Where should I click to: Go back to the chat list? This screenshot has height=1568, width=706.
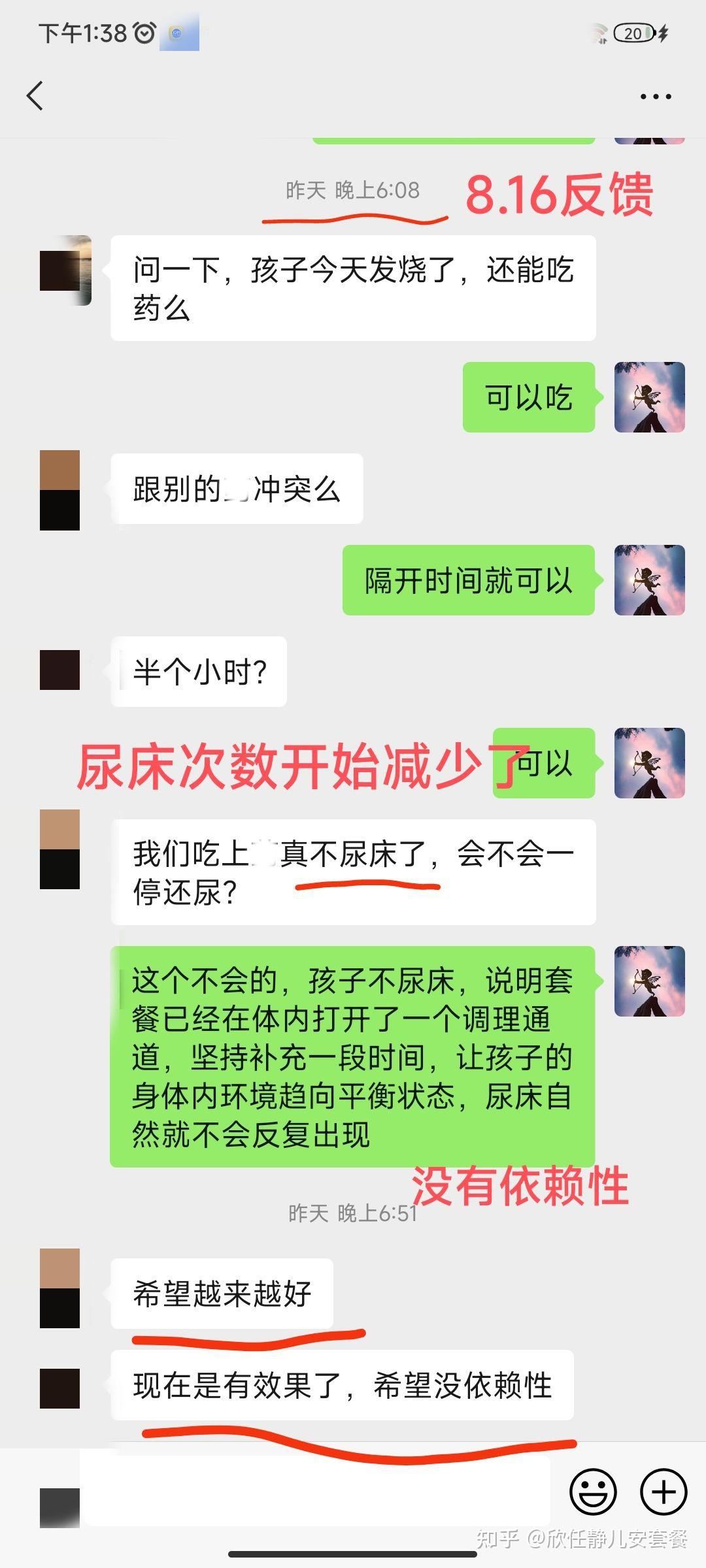pyautogui.click(x=35, y=96)
